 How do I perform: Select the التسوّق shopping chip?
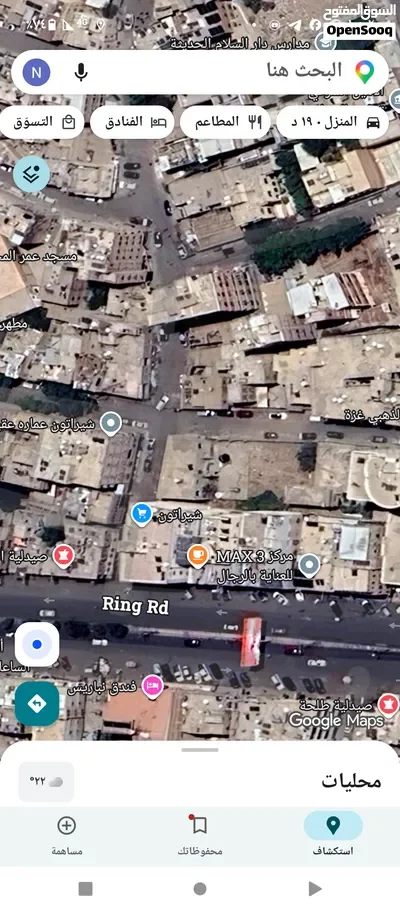pyautogui.click(x=41, y=122)
